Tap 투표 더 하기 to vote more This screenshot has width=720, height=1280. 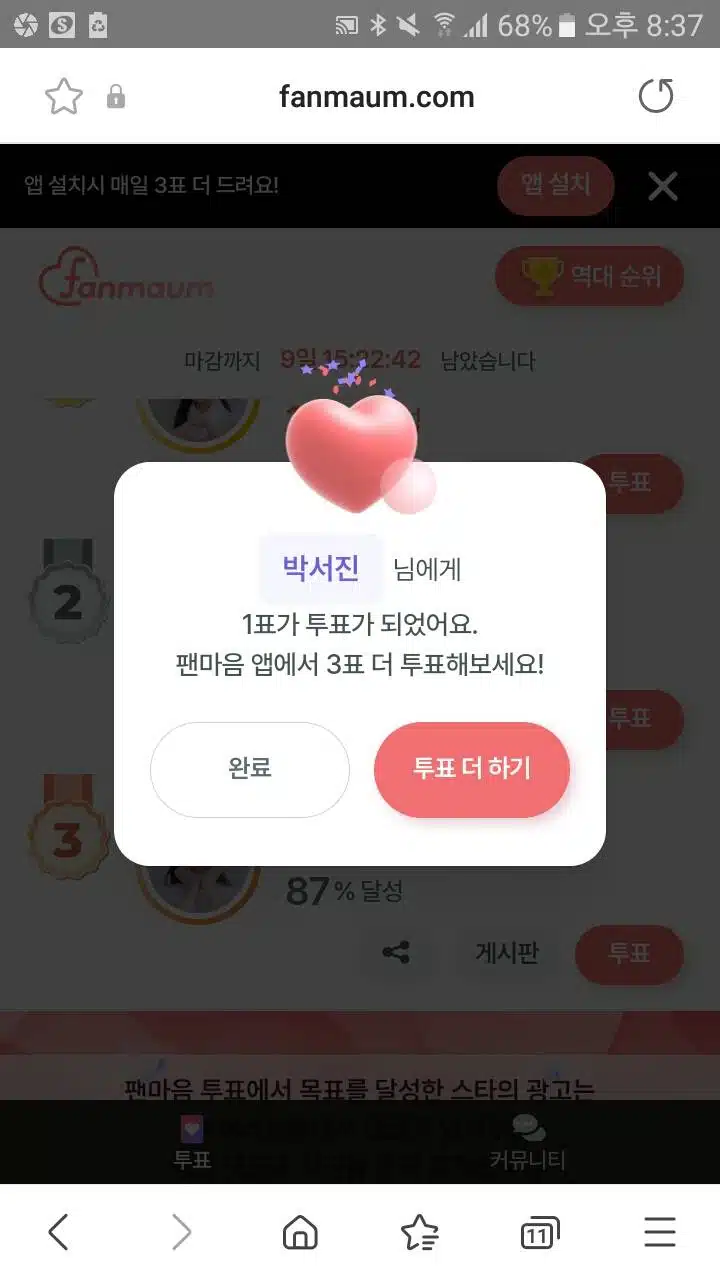click(x=472, y=769)
